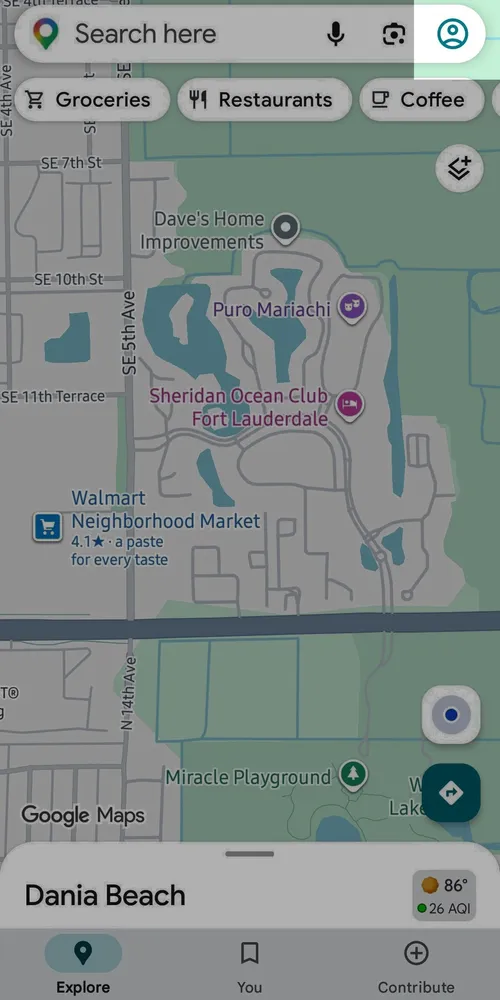The width and height of the screenshot is (500, 1000).
Task: Select the Coffee chip
Action: (x=422, y=99)
